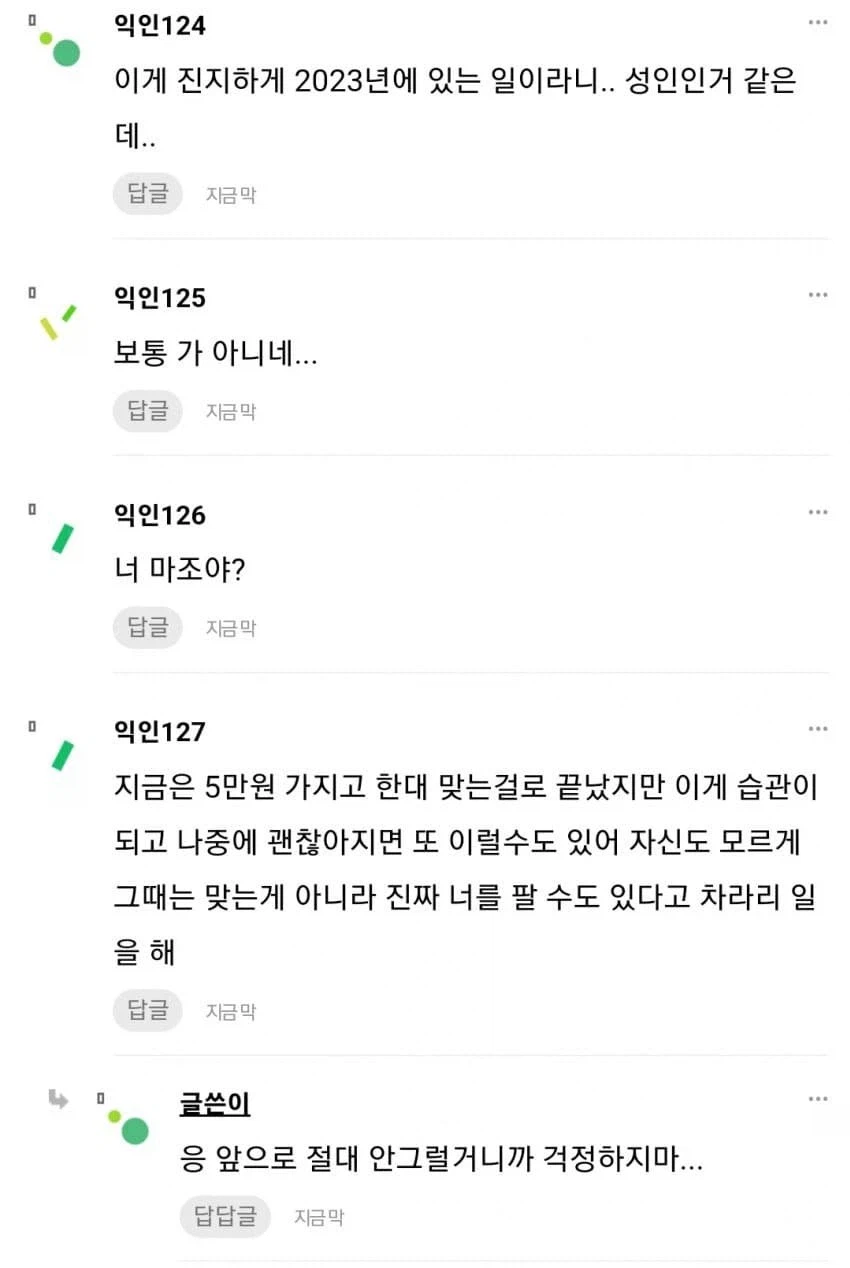The width and height of the screenshot is (850, 1268).
Task: Click the 글쓴이 username link
Action: point(214,1103)
